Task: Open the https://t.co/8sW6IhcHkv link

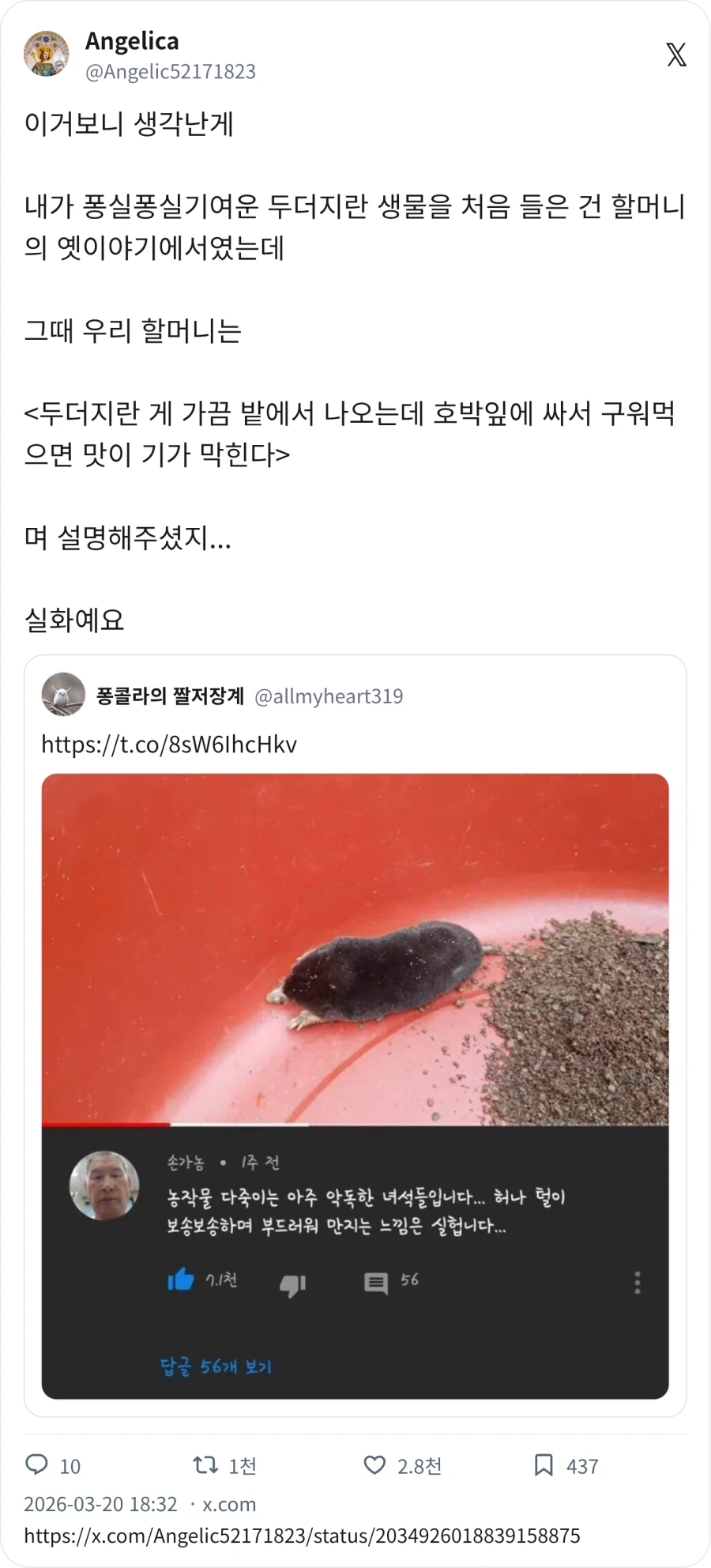Action: pyautogui.click(x=167, y=744)
